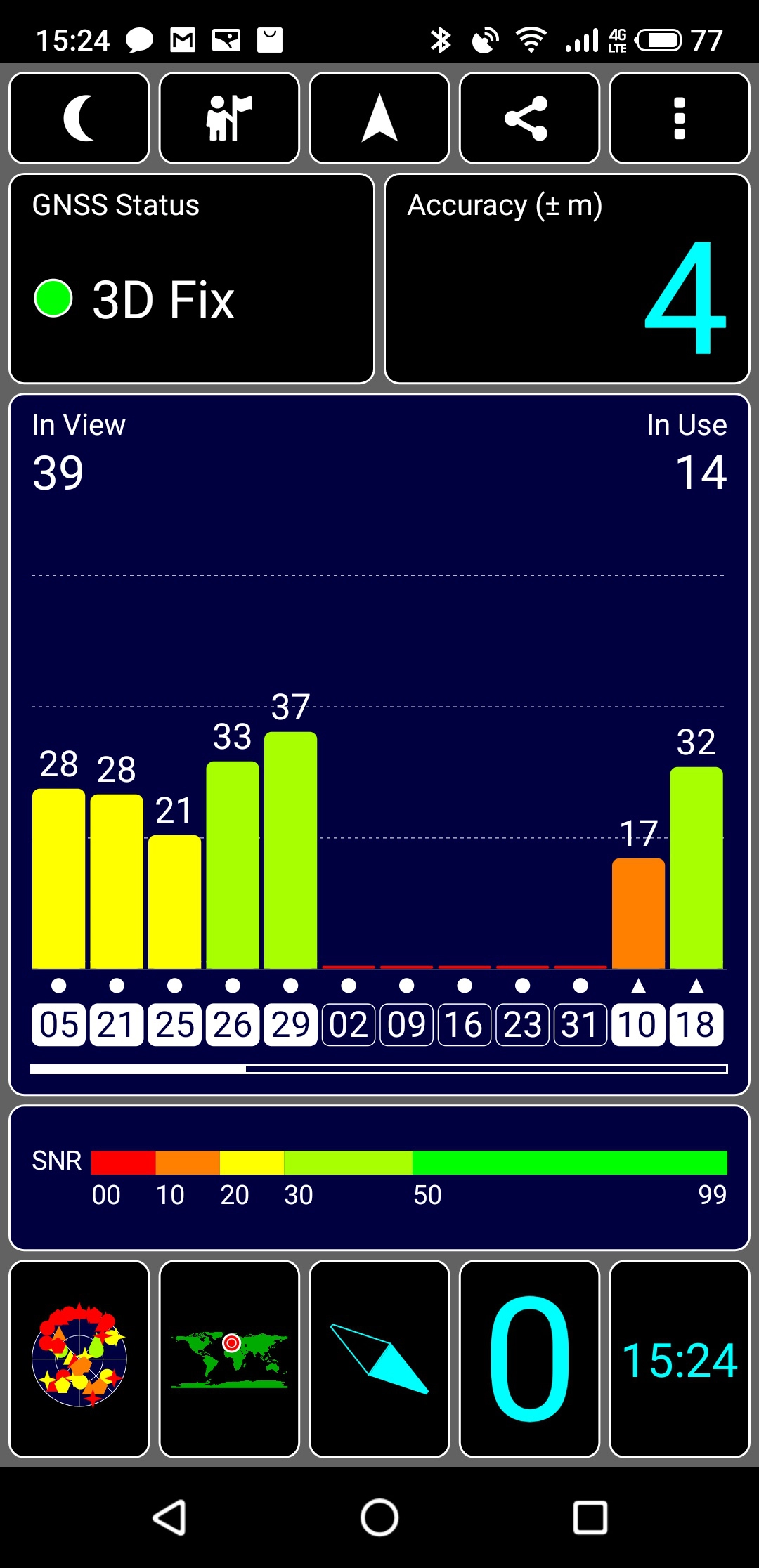The width and height of the screenshot is (759, 1568).
Task: Tap the navigation arrow button
Action: (x=379, y=118)
